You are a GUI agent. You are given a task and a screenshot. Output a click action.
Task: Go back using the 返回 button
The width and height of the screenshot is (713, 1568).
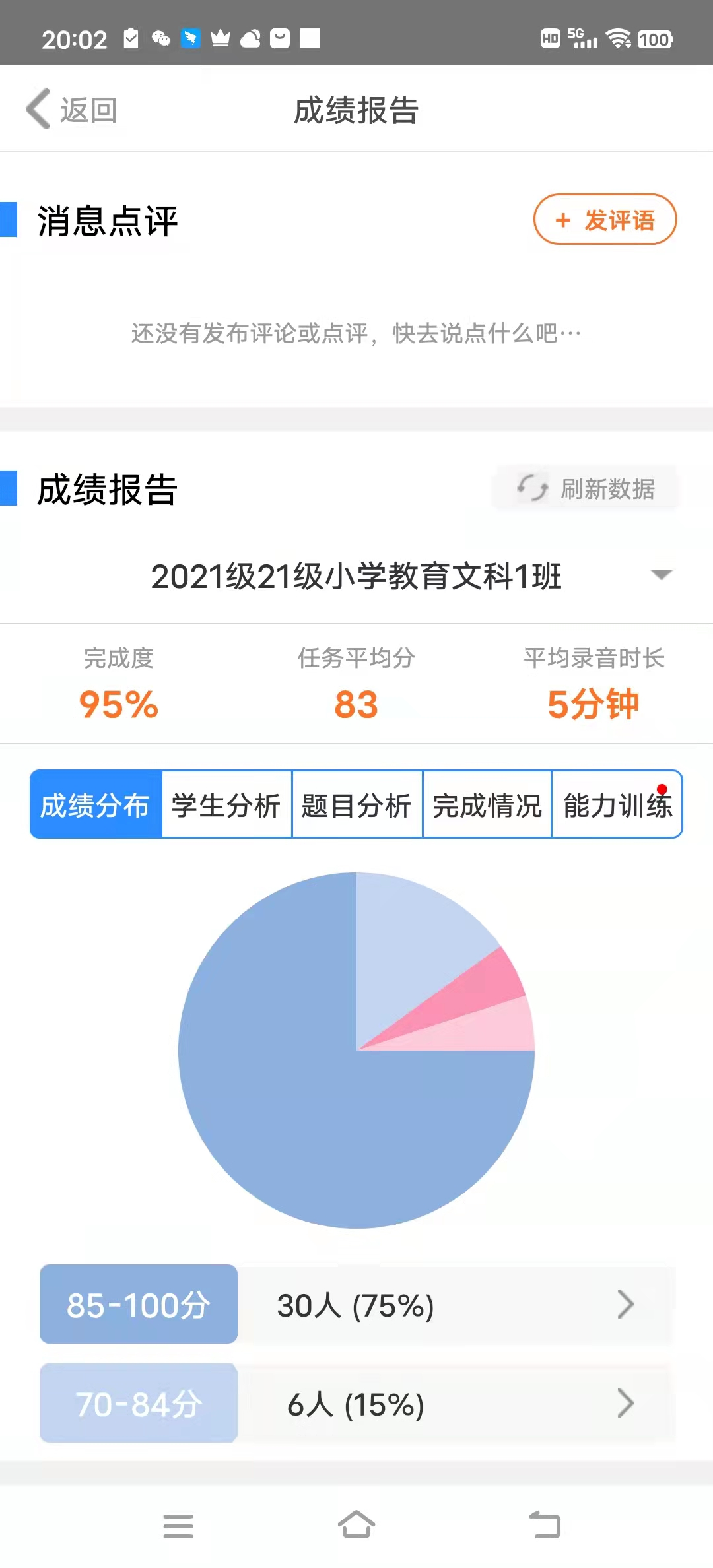71,110
